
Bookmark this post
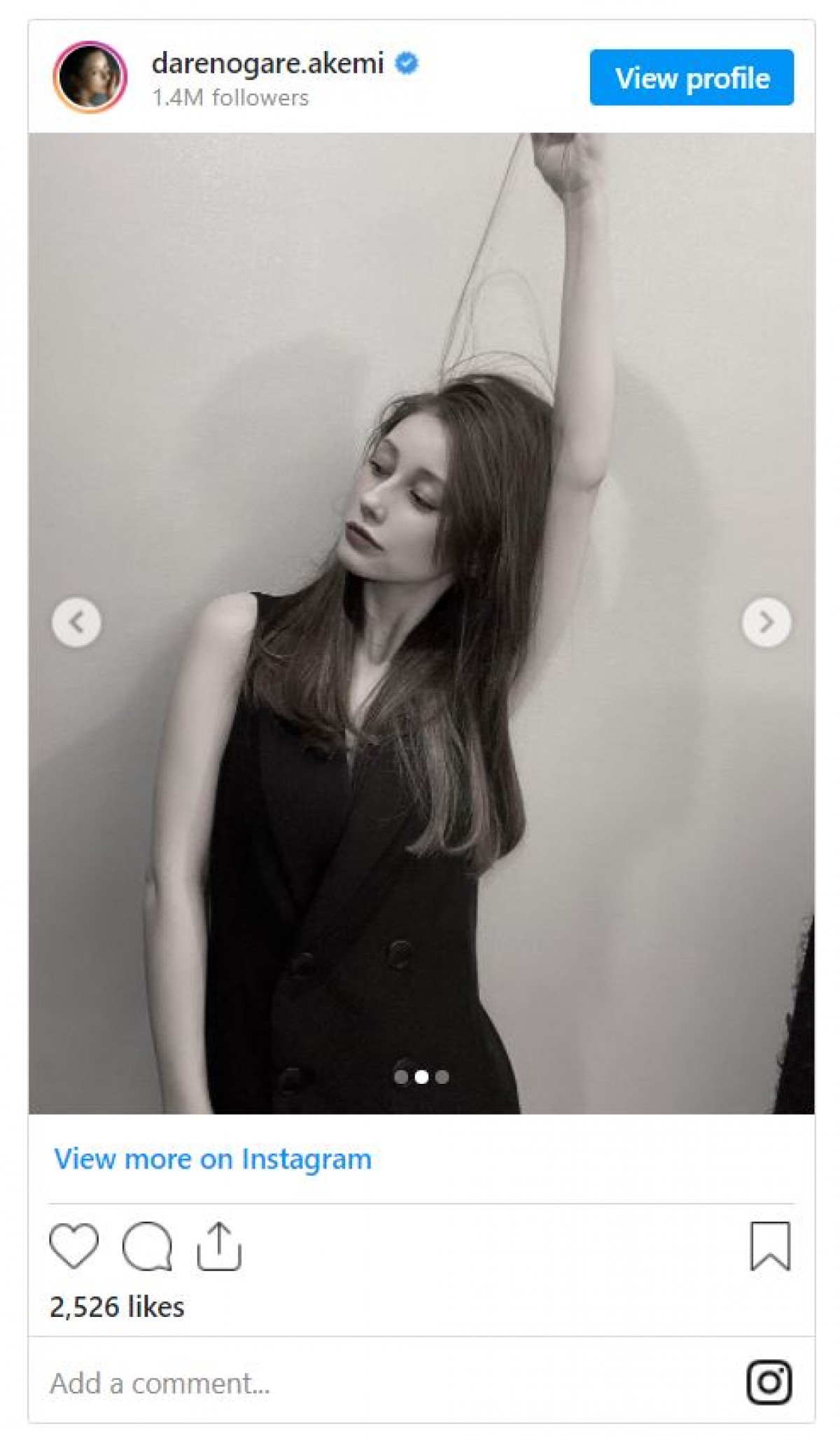(770, 1246)
